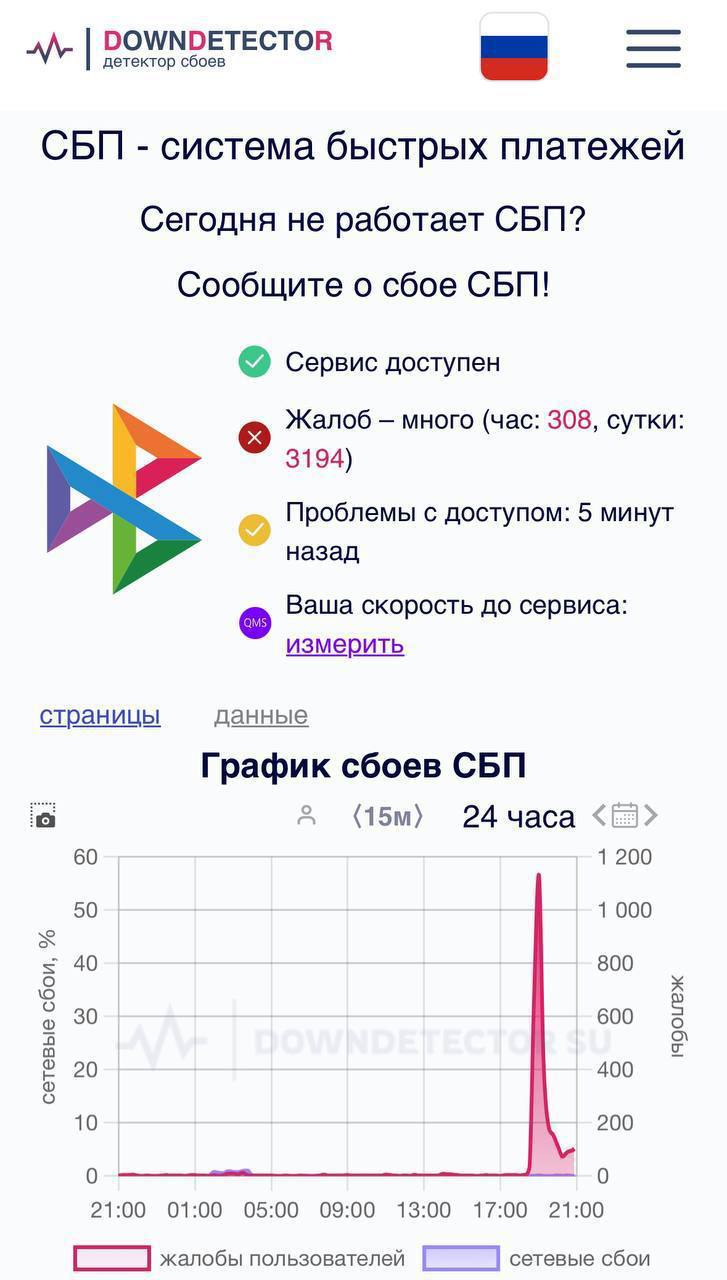
Task: Go to the Downdetector home logo
Action: 180,47
